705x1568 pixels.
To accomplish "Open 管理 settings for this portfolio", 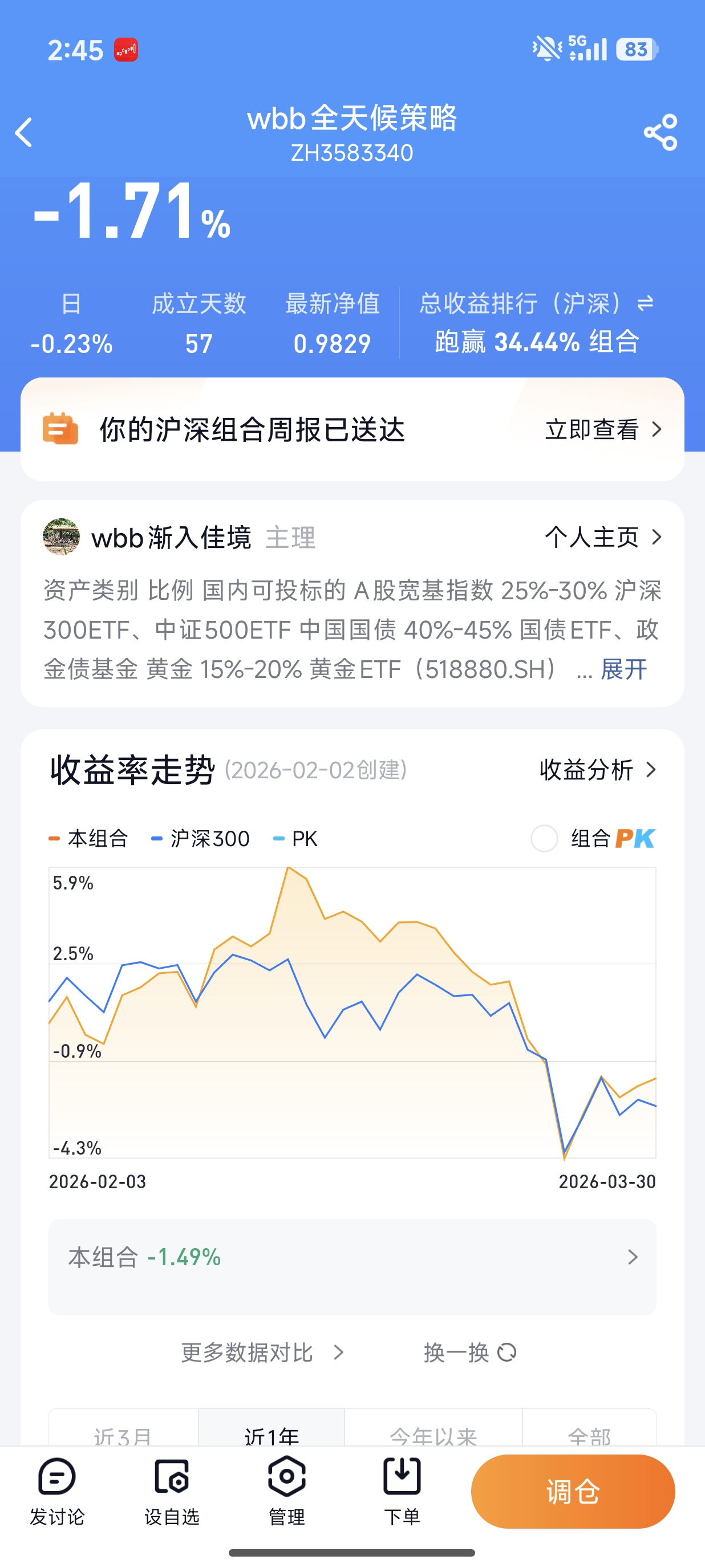I will pos(287,1490).
